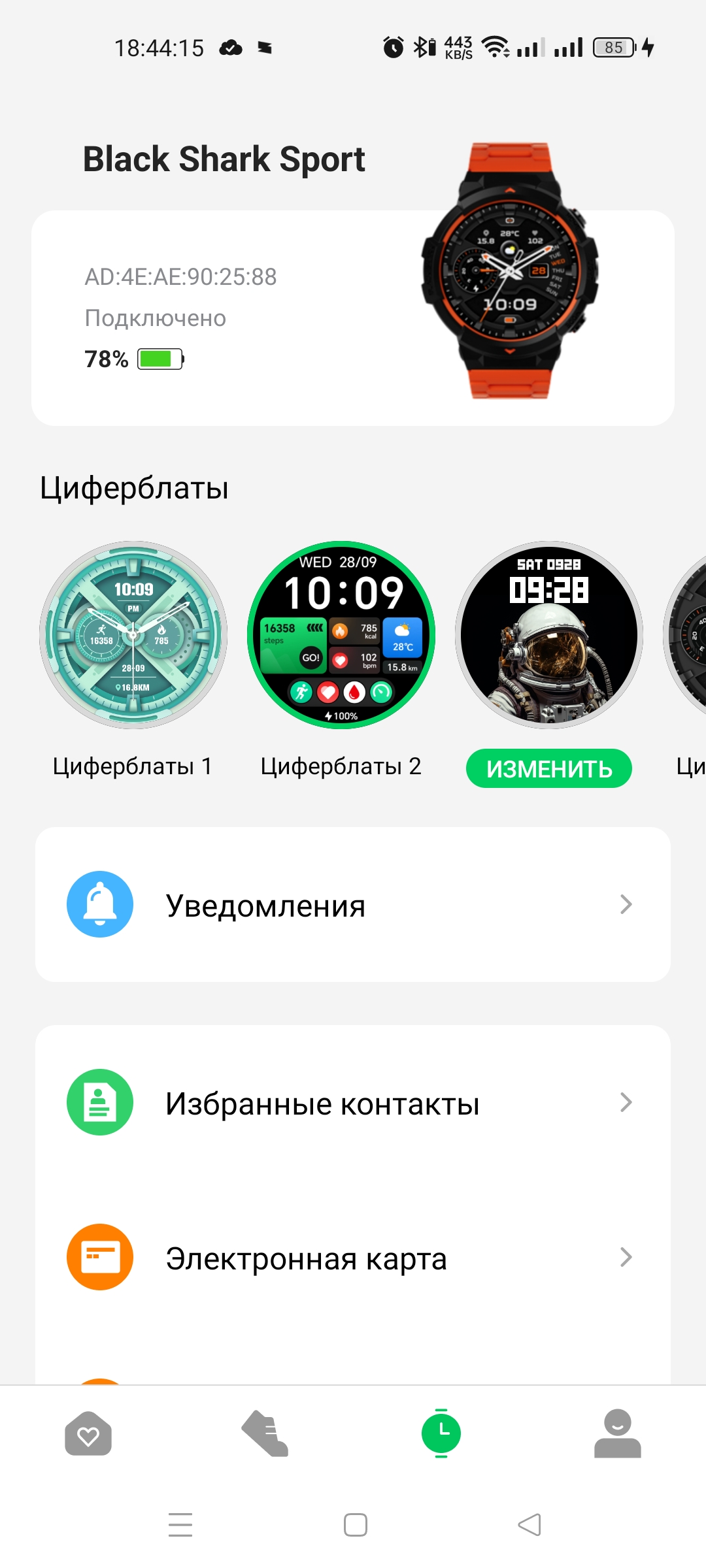Go to the system home screen
The image size is (706, 1568).
pos(355,1525)
